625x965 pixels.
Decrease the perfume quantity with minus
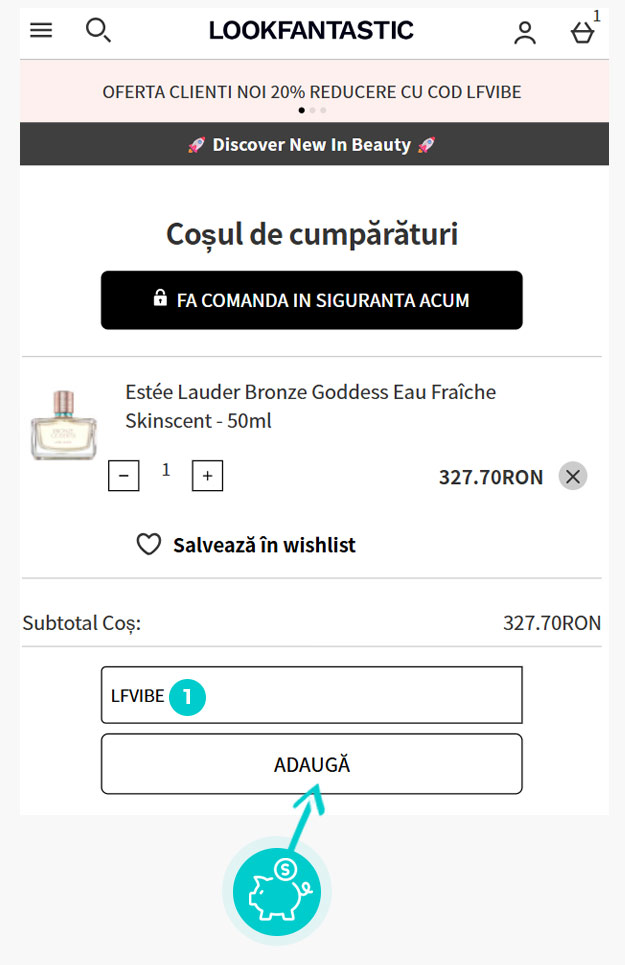[x=123, y=477]
